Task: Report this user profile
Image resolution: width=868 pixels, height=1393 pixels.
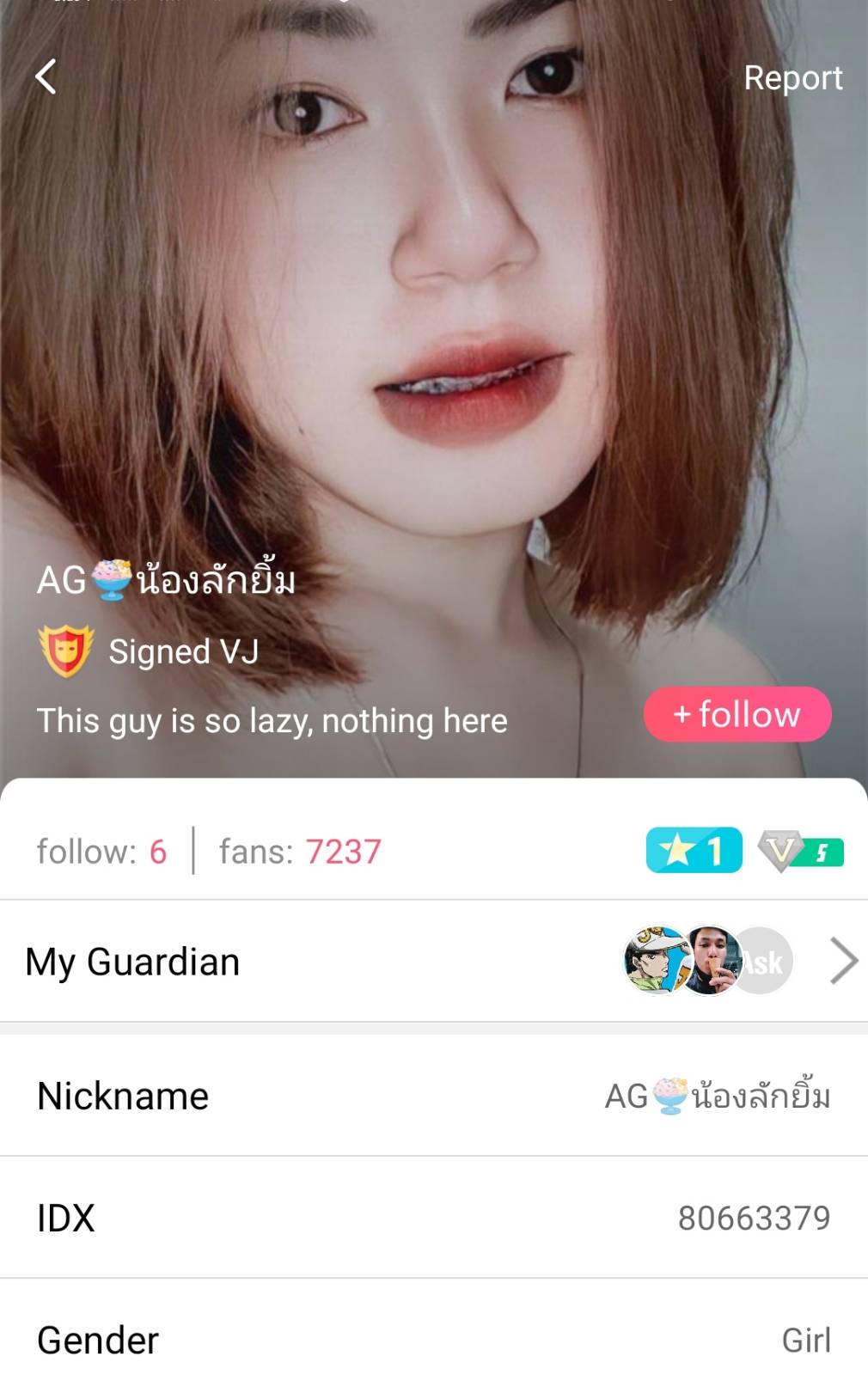Action: [792, 78]
